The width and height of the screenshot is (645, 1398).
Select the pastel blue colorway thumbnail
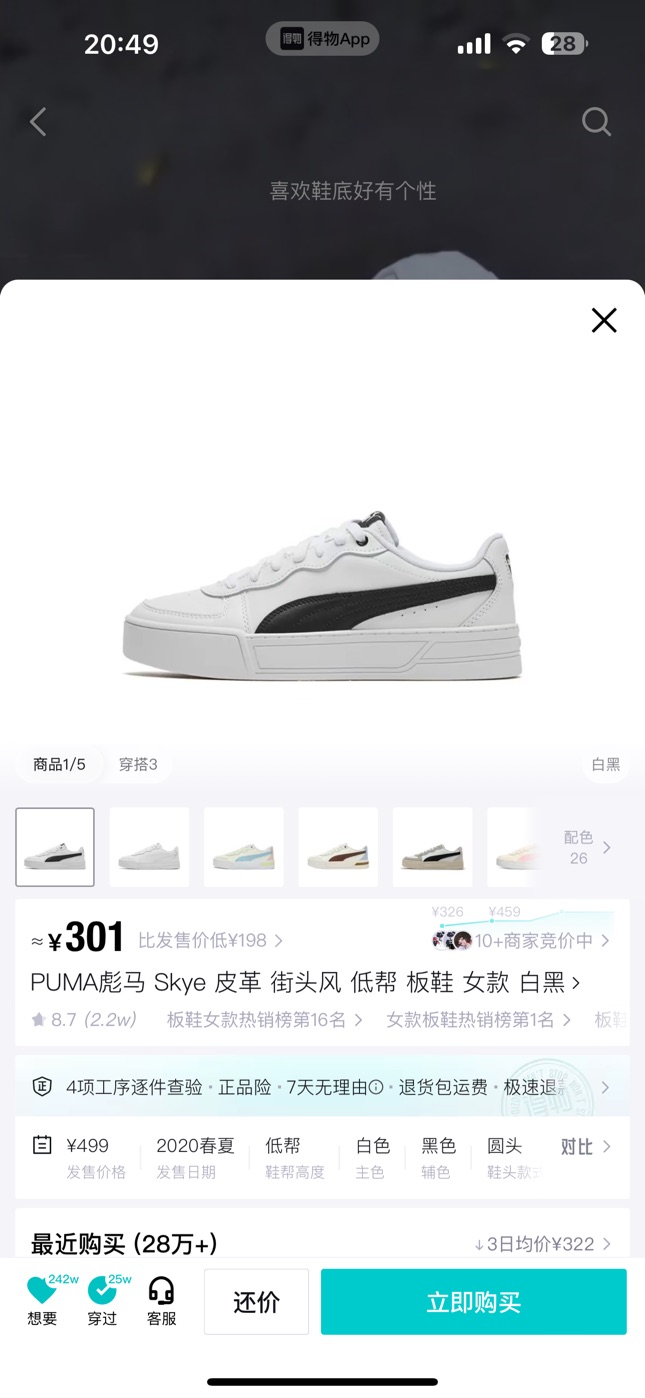coord(243,847)
